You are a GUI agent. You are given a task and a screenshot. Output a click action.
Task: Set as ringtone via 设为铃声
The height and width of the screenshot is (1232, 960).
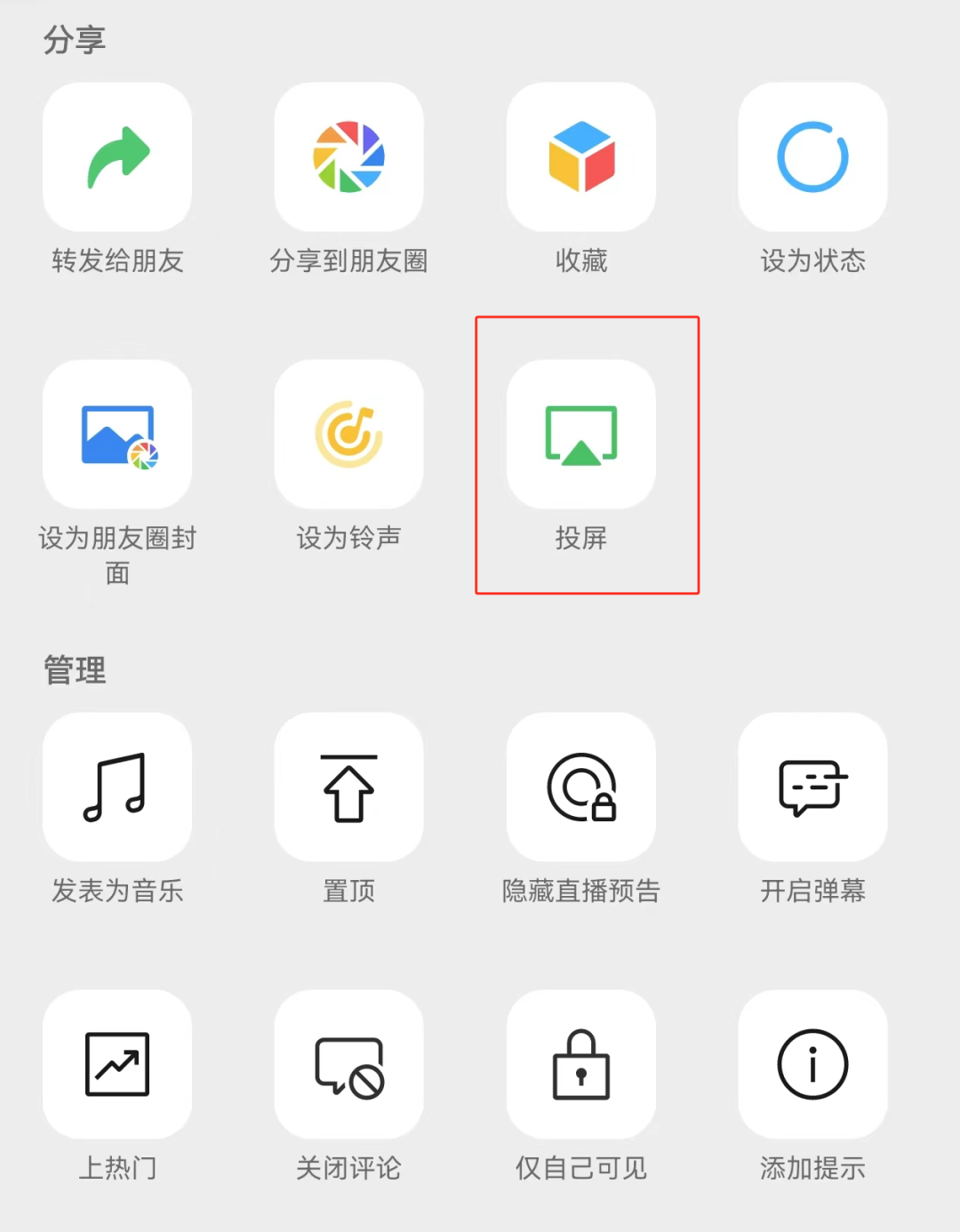click(x=348, y=435)
